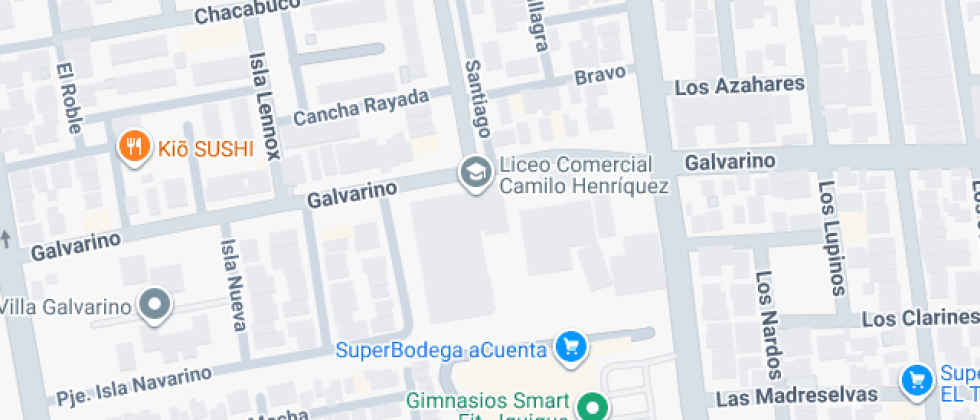The height and width of the screenshot is (420, 980).
Task: Select the Liceo Comercial Camilo Henríquez marker
Action: [x=474, y=173]
